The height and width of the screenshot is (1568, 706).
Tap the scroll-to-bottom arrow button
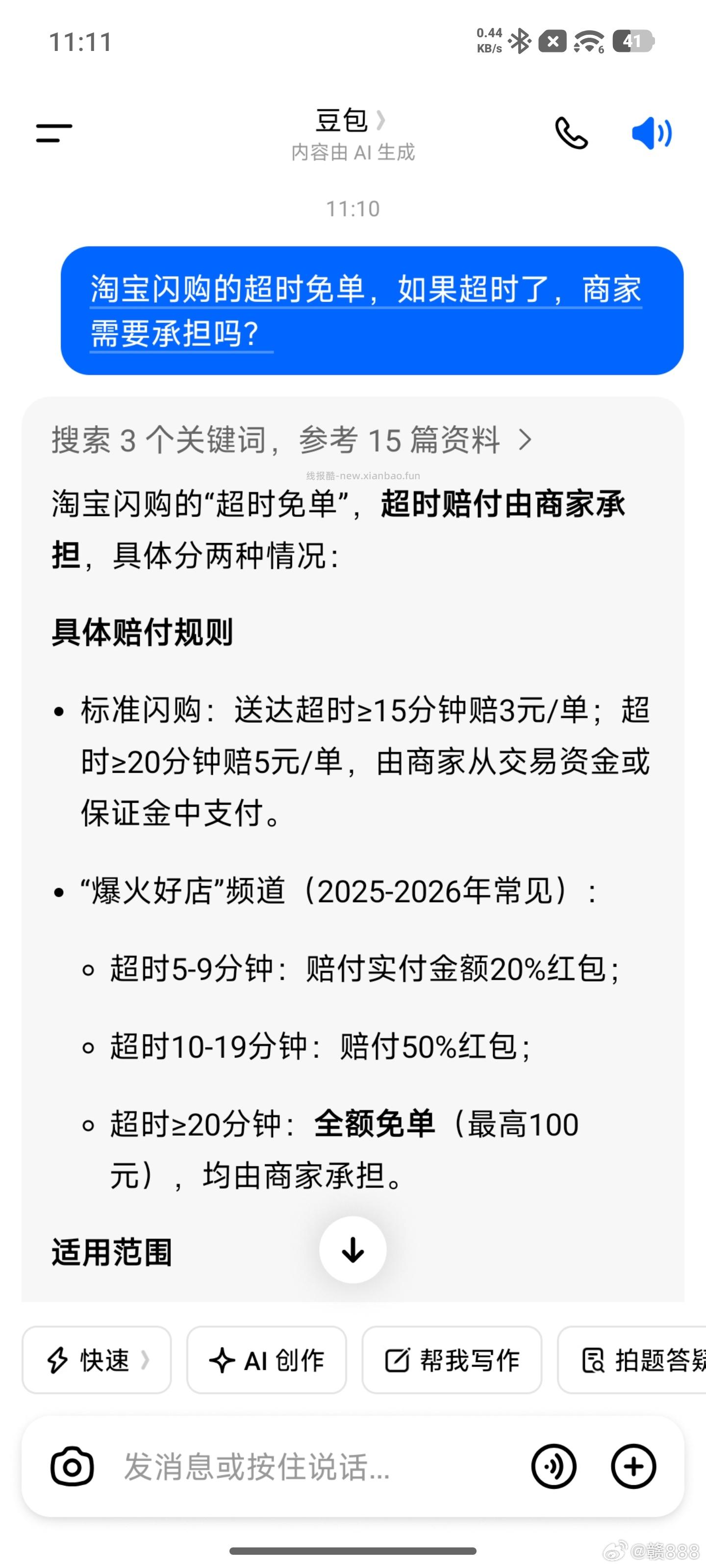click(x=353, y=1249)
